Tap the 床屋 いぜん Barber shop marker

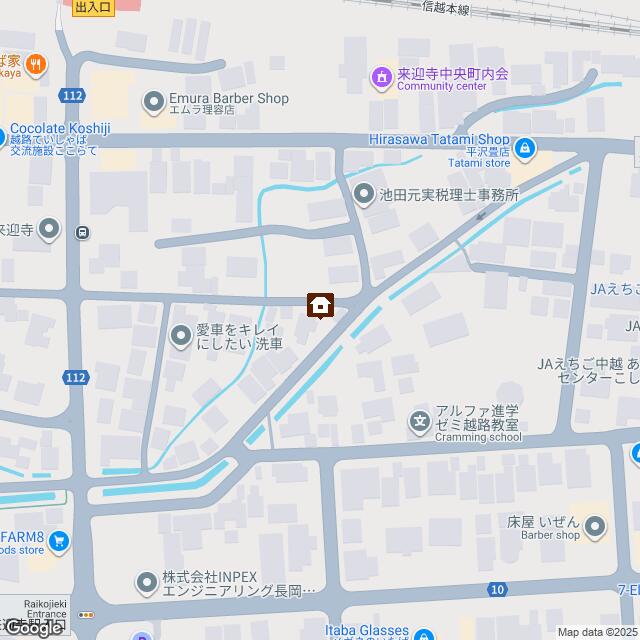coord(595,525)
